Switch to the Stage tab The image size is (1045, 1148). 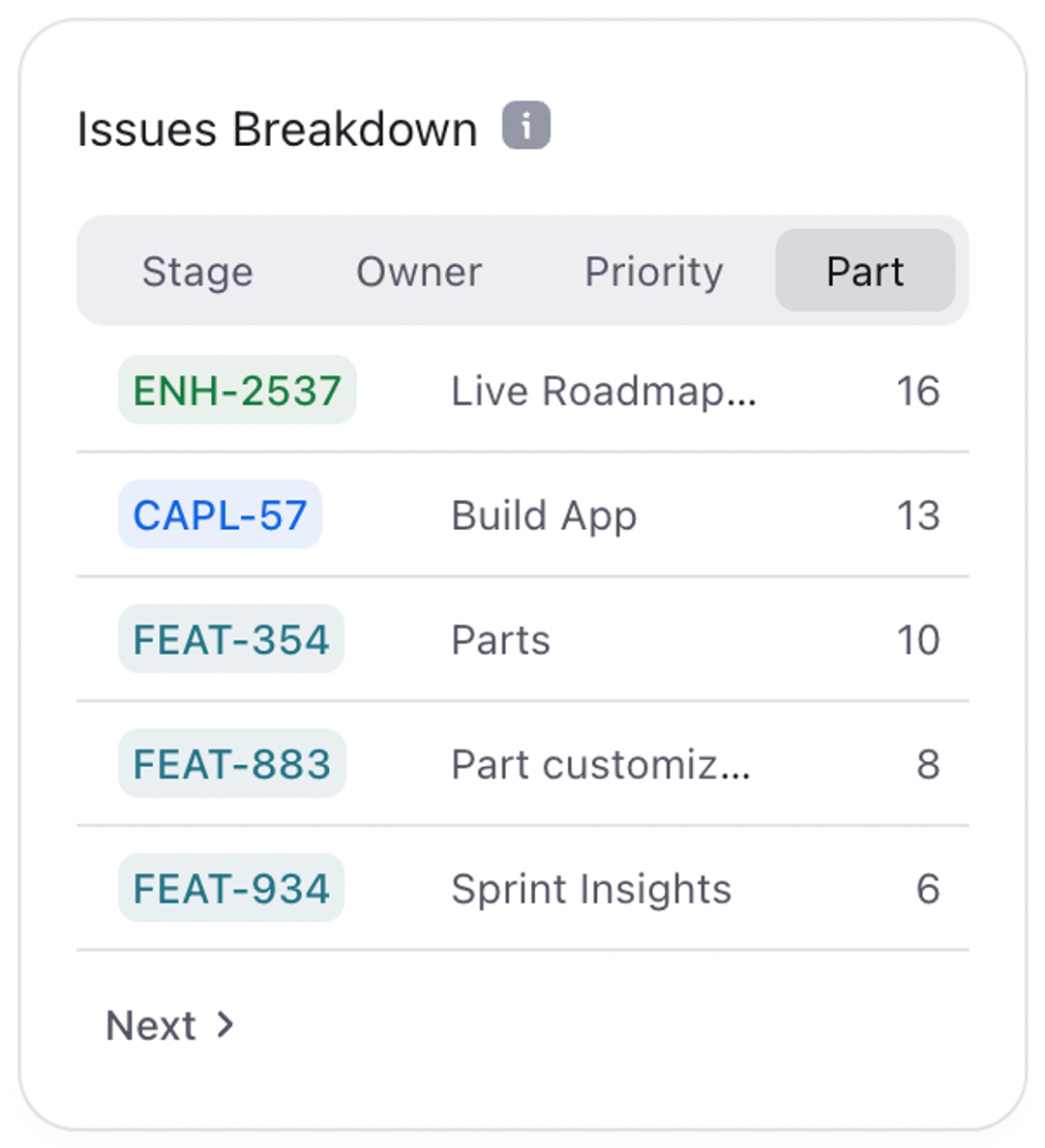click(196, 272)
